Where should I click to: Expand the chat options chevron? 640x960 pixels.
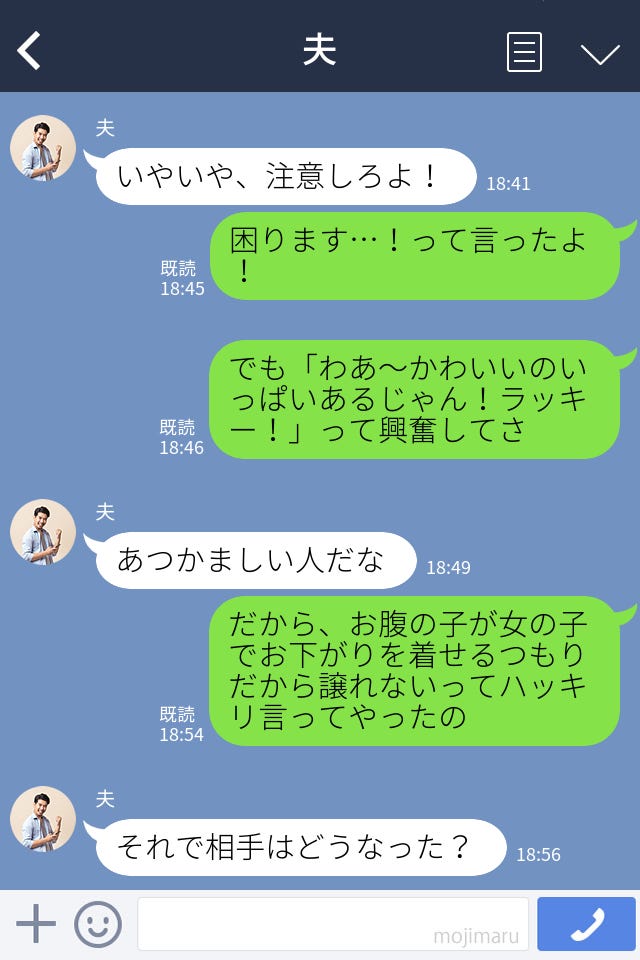click(x=600, y=53)
